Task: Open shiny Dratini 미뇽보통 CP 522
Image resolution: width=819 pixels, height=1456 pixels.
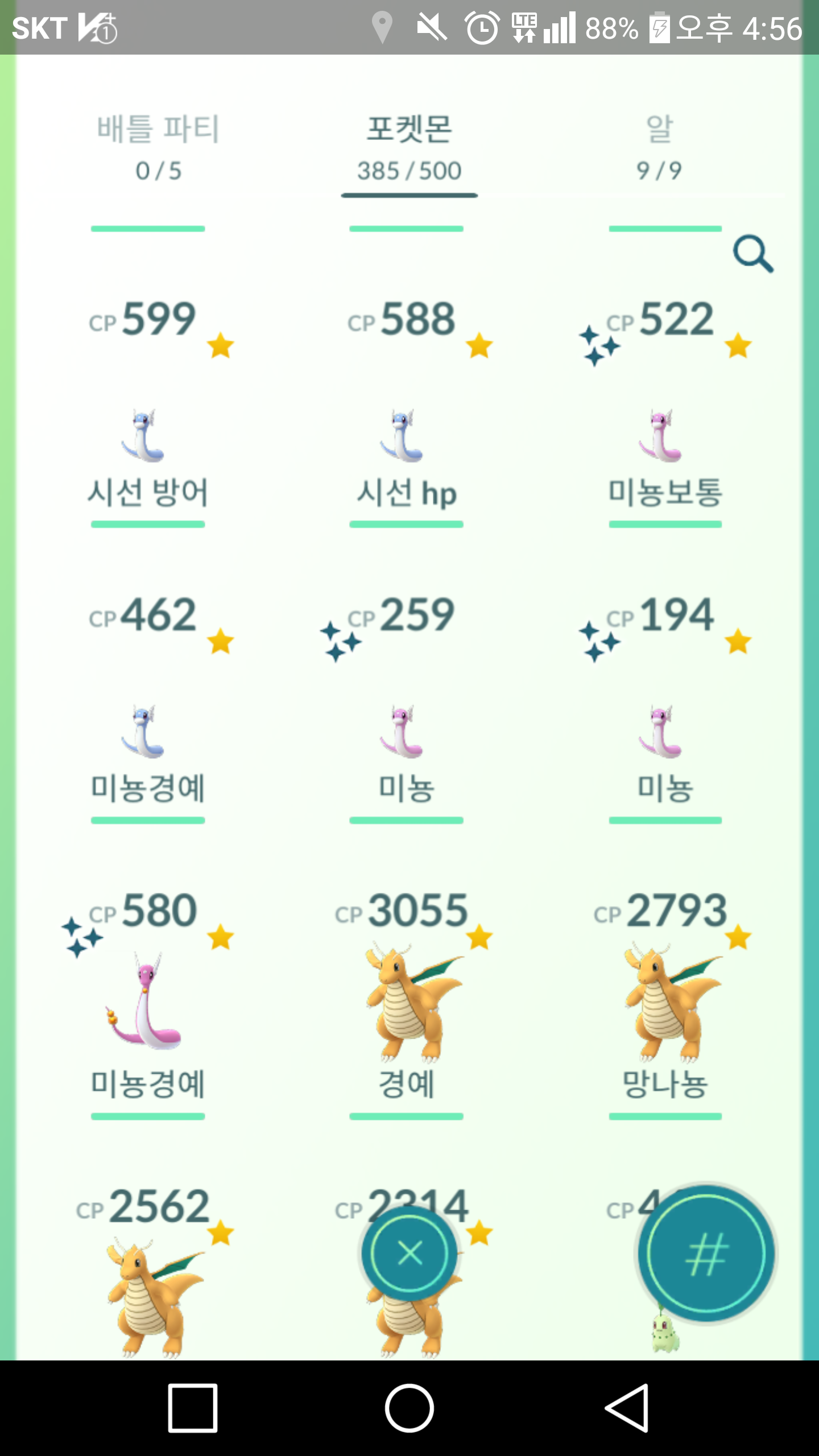Action: (664, 435)
